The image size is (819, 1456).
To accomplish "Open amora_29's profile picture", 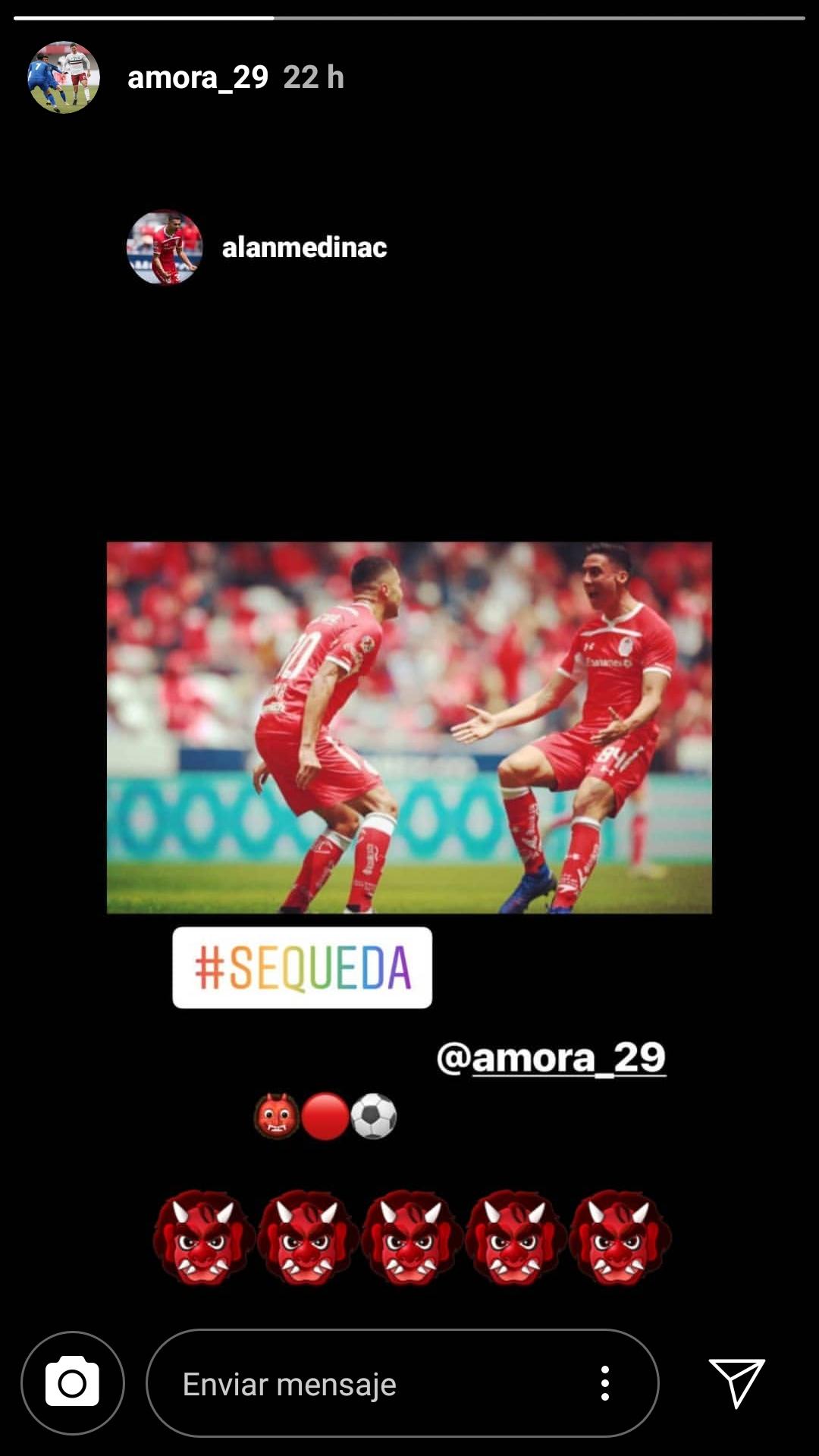I will point(64,77).
